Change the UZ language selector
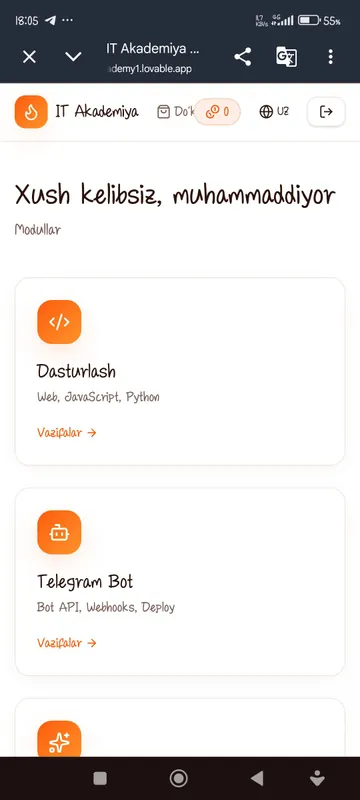This screenshot has height=800, width=360. click(274, 112)
